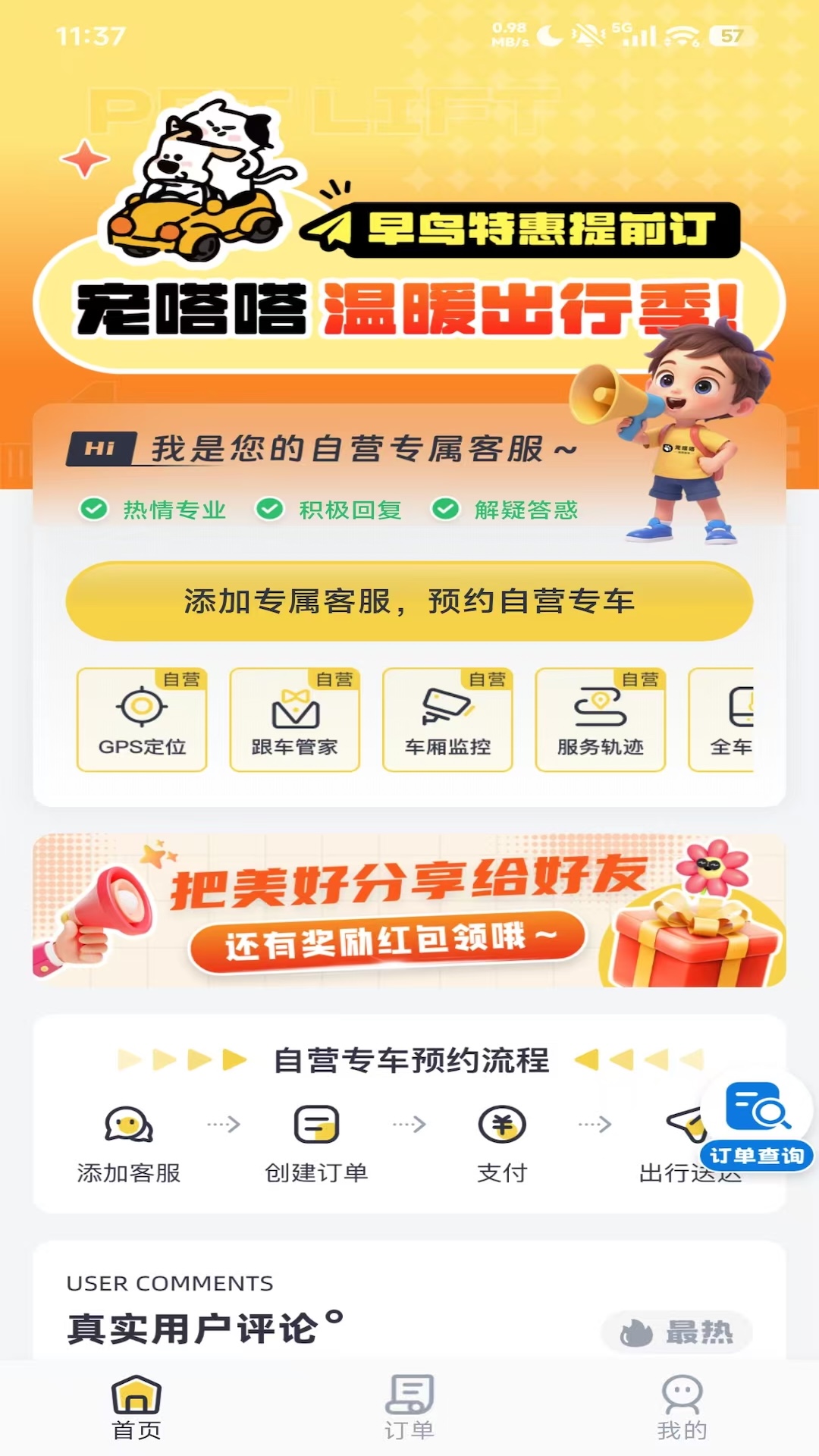This screenshot has height=1456, width=819.
Task: Select the GPS定位 service icon
Action: pyautogui.click(x=141, y=719)
